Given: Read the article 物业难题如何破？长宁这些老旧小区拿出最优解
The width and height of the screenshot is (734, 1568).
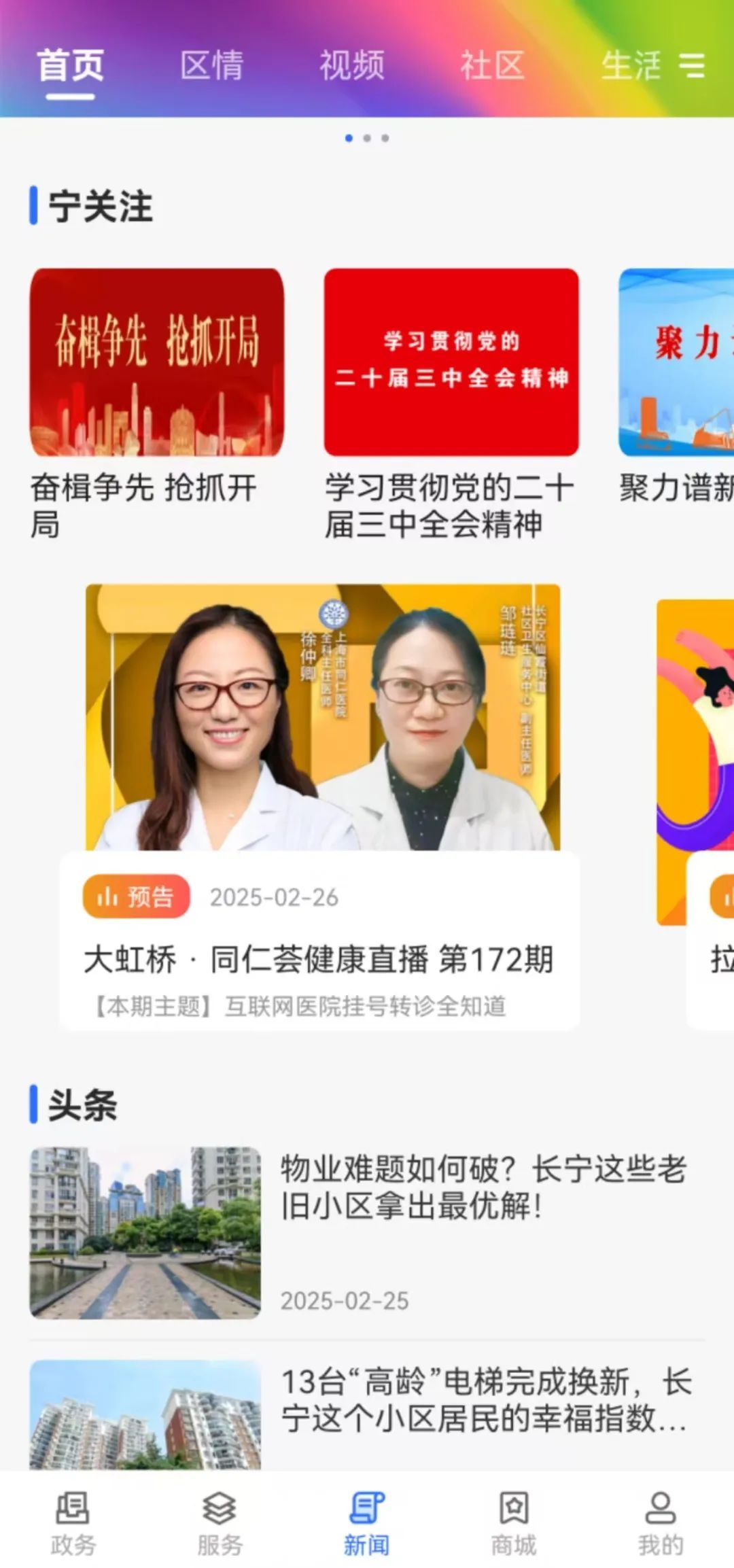Looking at the screenshot, I should coord(483,1187).
